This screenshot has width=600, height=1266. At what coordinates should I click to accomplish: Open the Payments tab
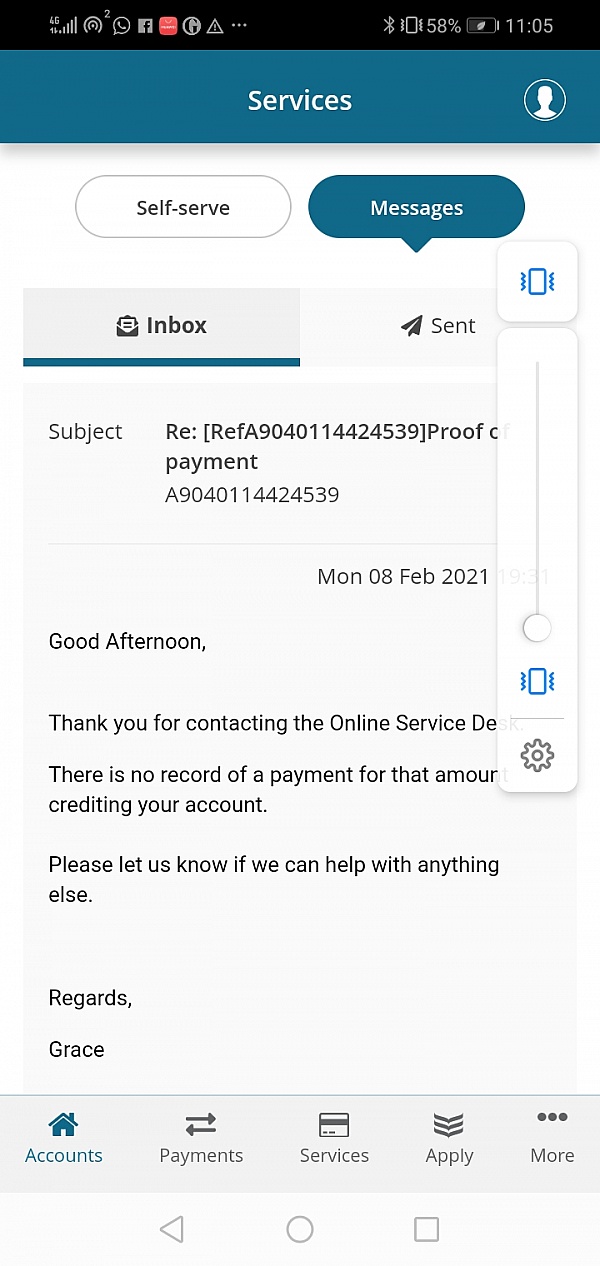coord(201,1138)
